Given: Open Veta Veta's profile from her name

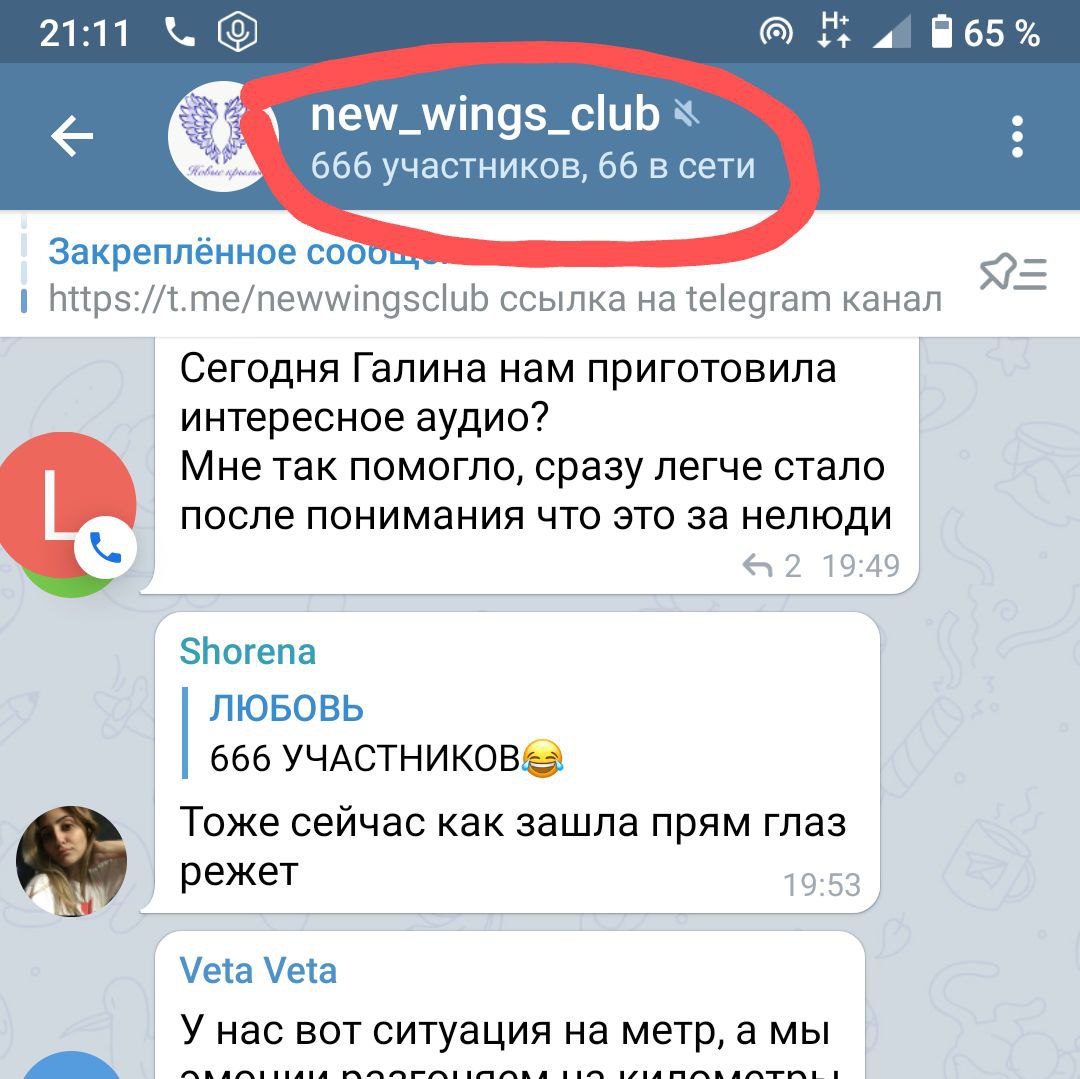Looking at the screenshot, I should [x=258, y=970].
